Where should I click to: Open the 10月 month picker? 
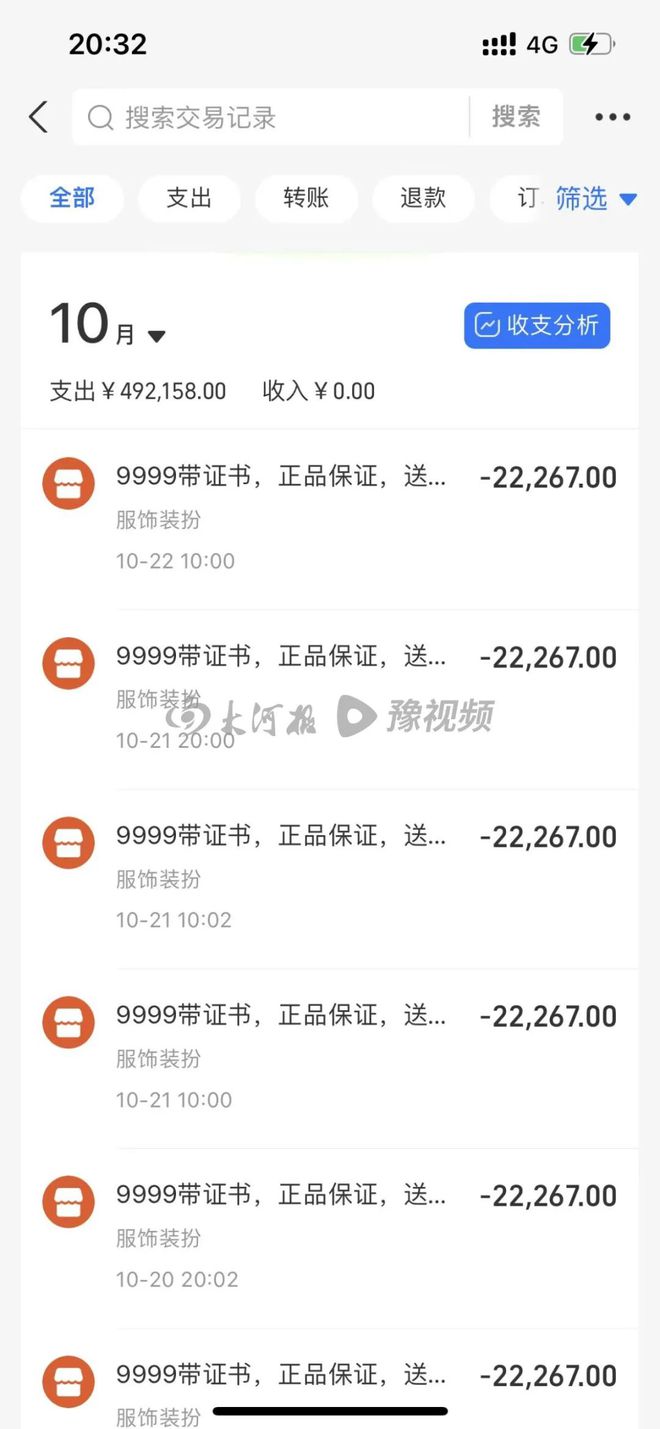(x=108, y=327)
